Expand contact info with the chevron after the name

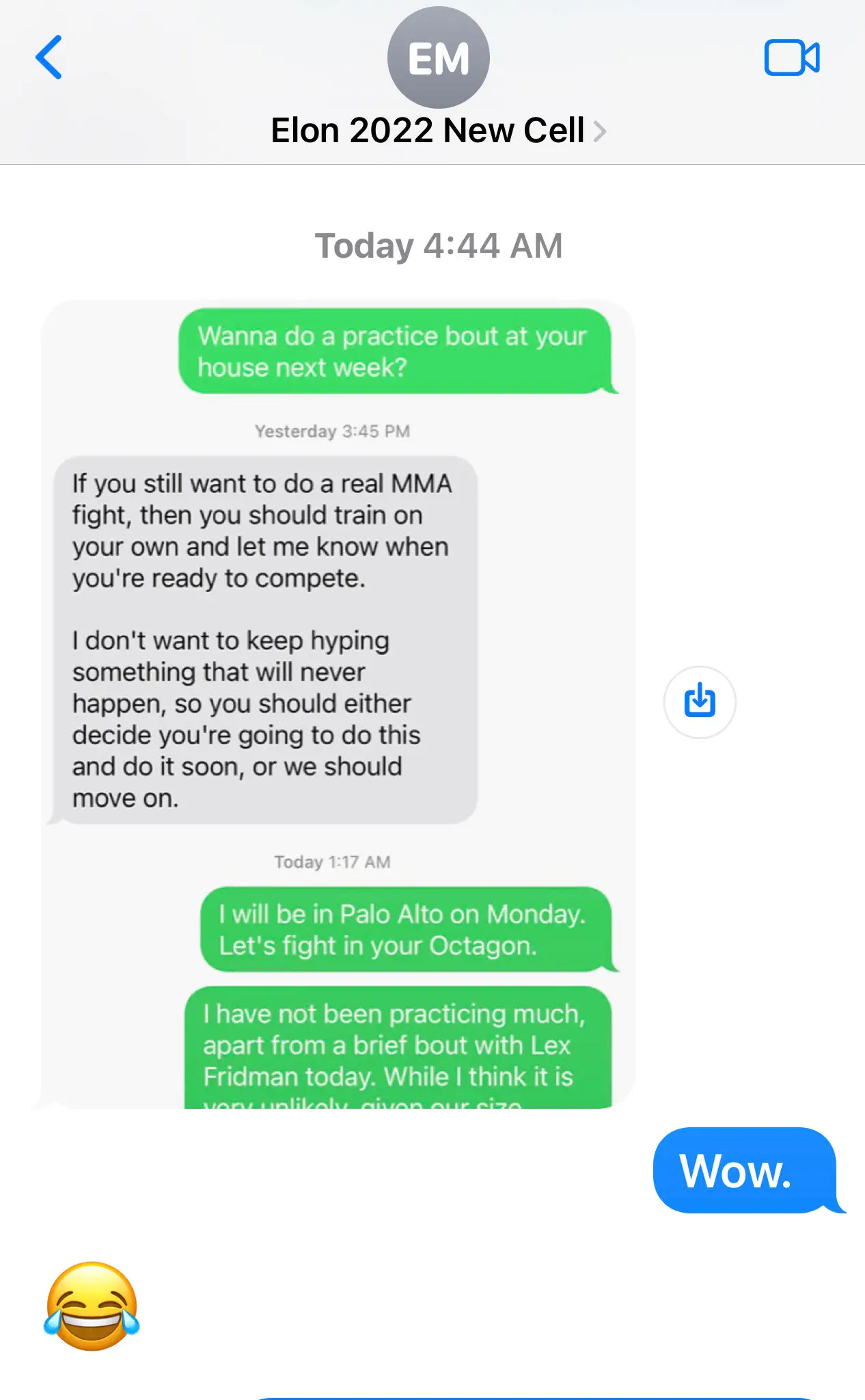tap(600, 131)
